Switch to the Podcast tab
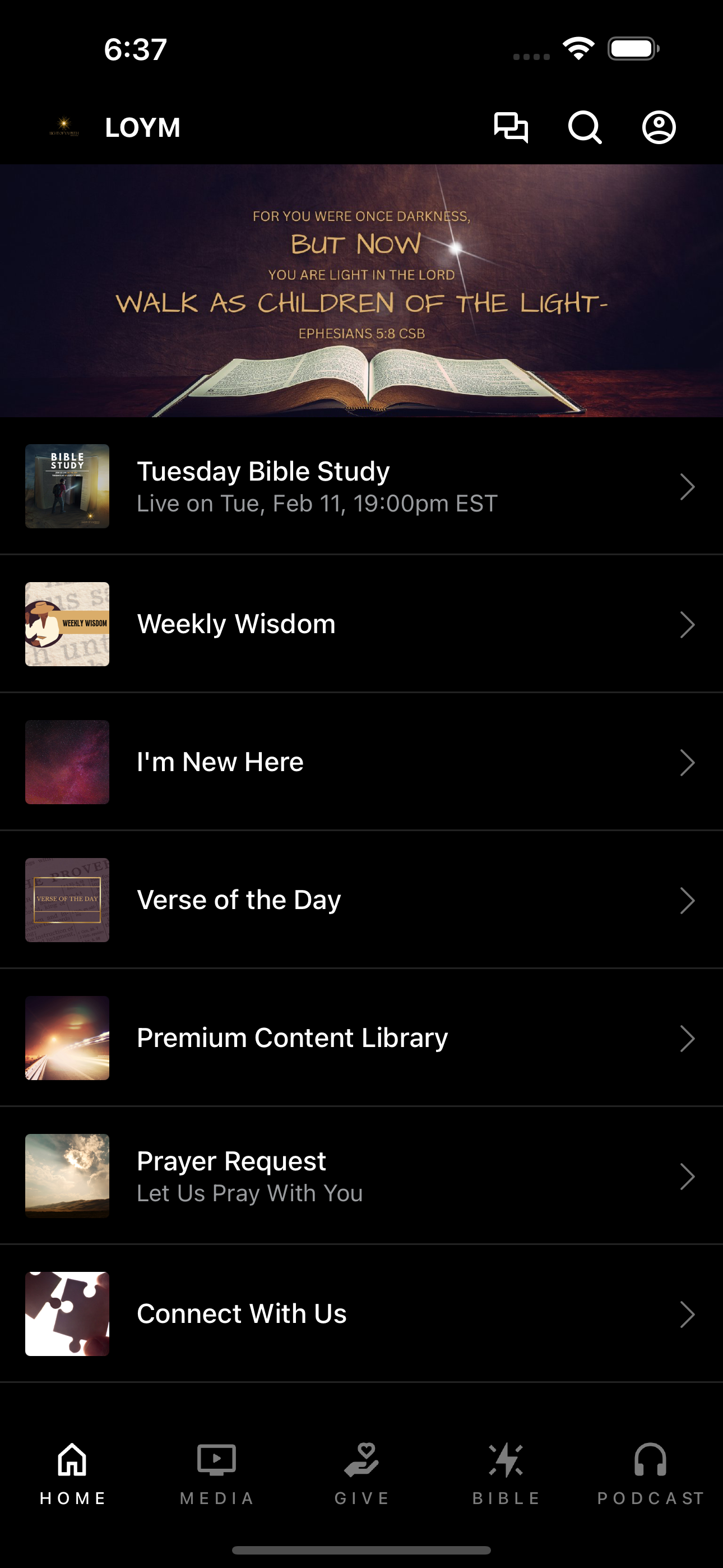The height and width of the screenshot is (1568, 723). point(651,1479)
